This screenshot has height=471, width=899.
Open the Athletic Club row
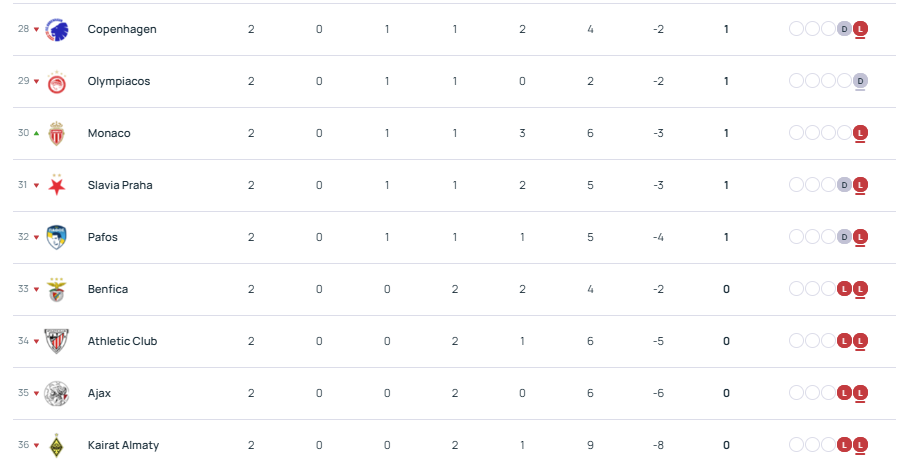(122, 341)
